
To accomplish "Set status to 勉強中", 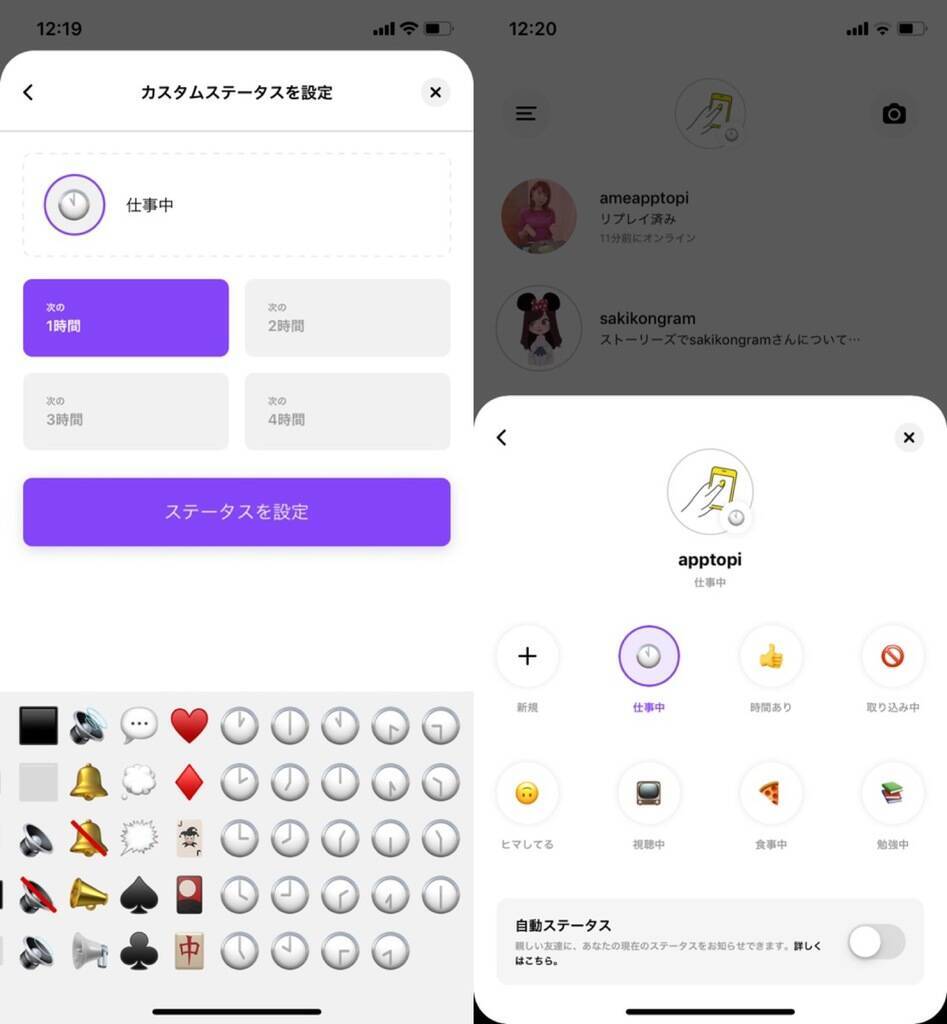I will [x=892, y=793].
